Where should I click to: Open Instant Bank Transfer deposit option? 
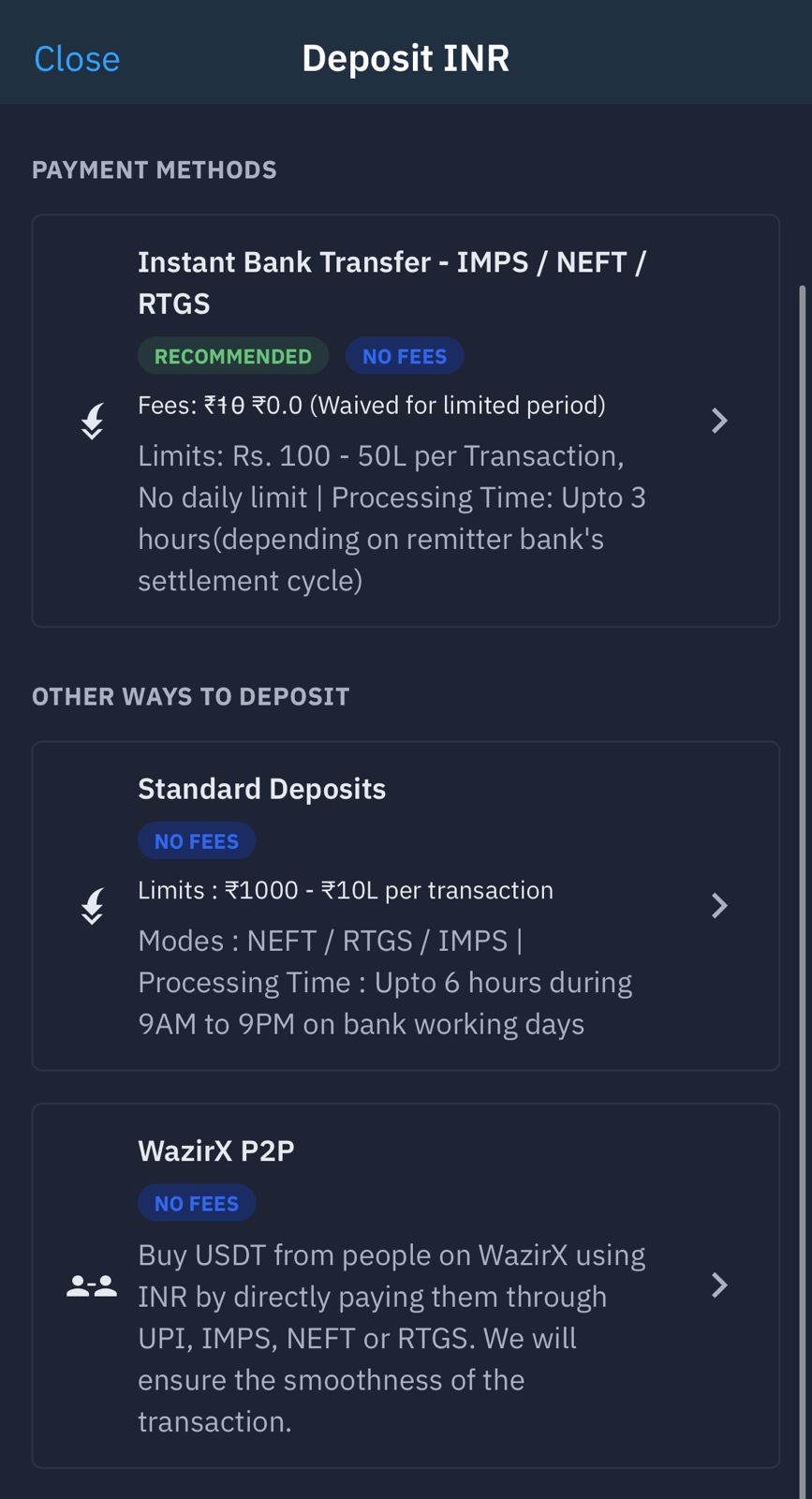pos(406,421)
